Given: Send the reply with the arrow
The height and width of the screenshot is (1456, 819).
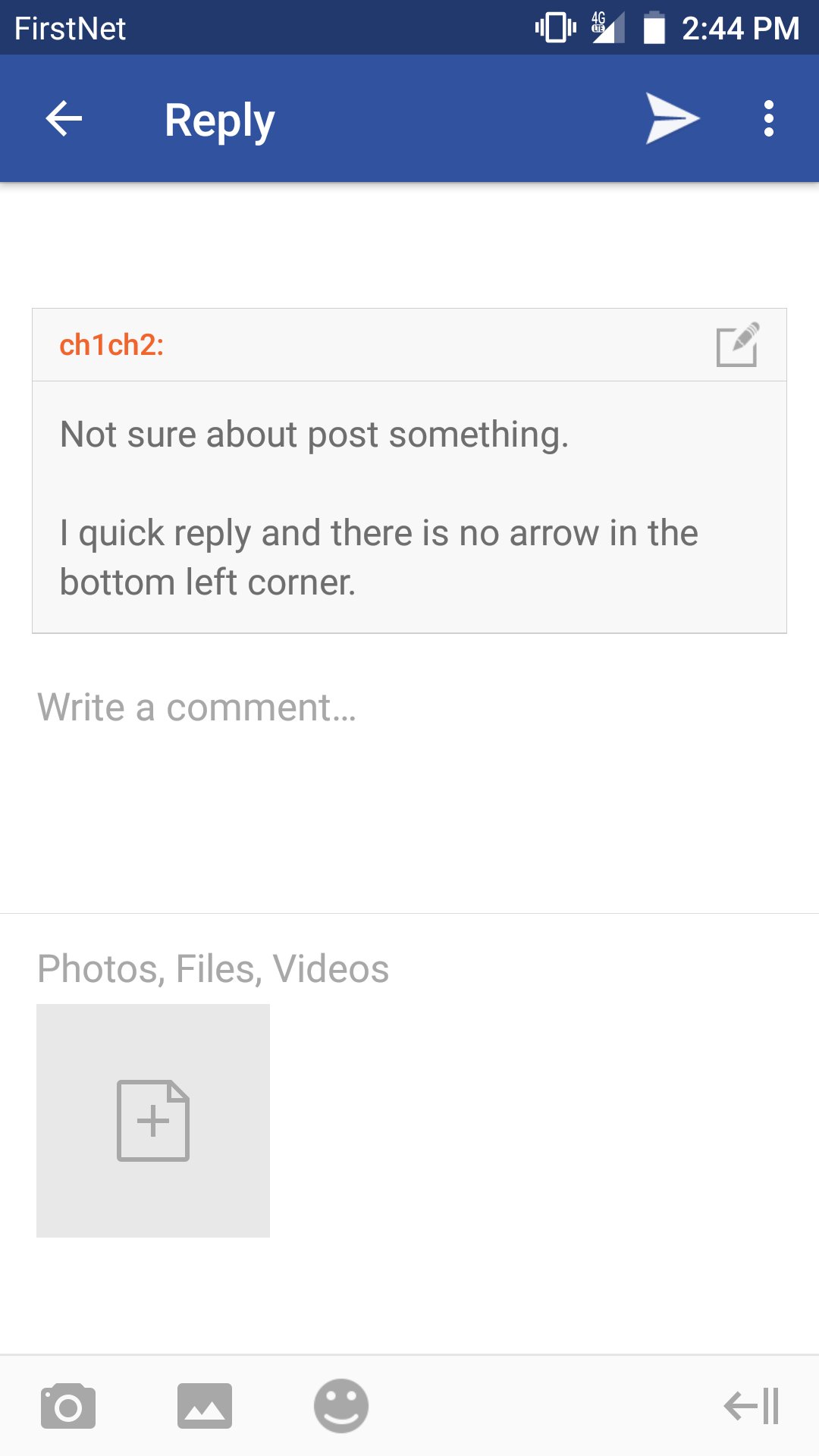Looking at the screenshot, I should coord(671,119).
